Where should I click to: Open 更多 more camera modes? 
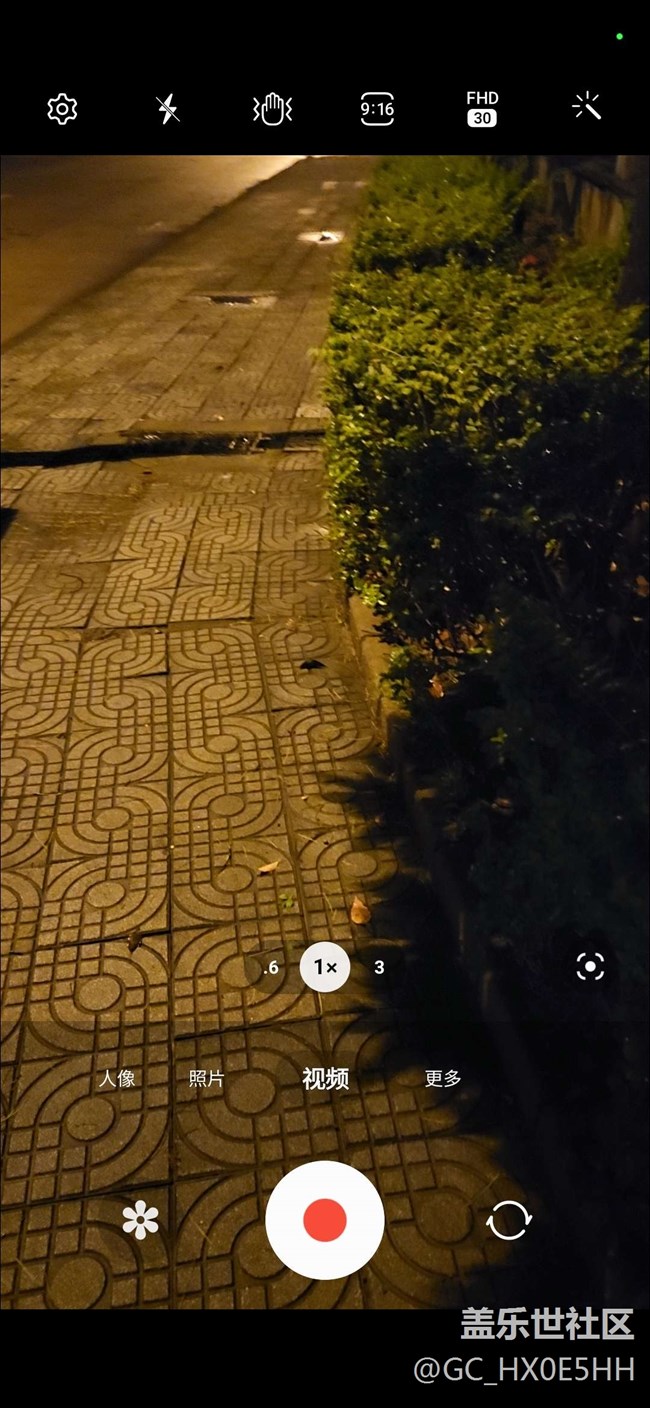[x=443, y=1078]
